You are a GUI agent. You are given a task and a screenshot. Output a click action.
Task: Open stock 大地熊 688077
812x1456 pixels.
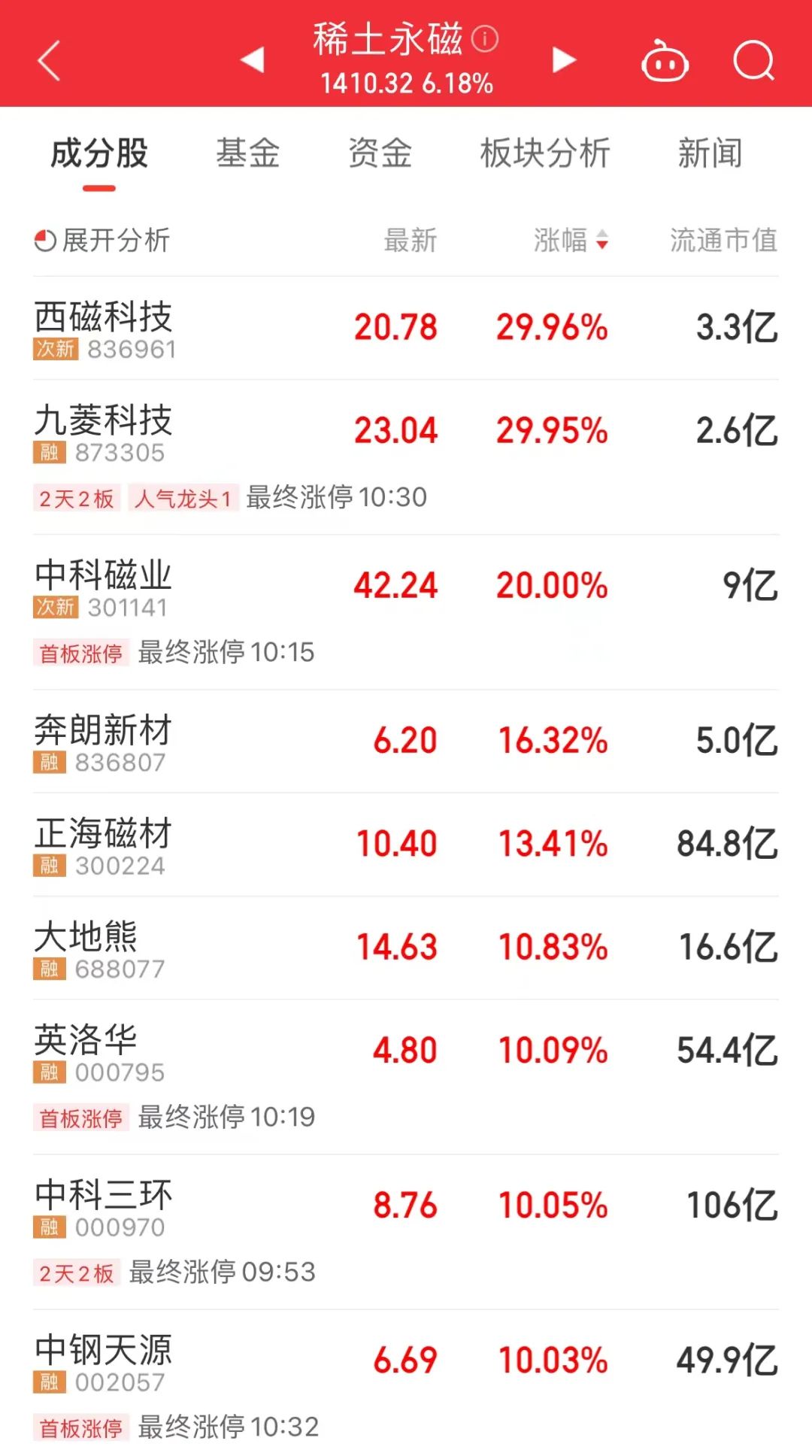(x=406, y=948)
